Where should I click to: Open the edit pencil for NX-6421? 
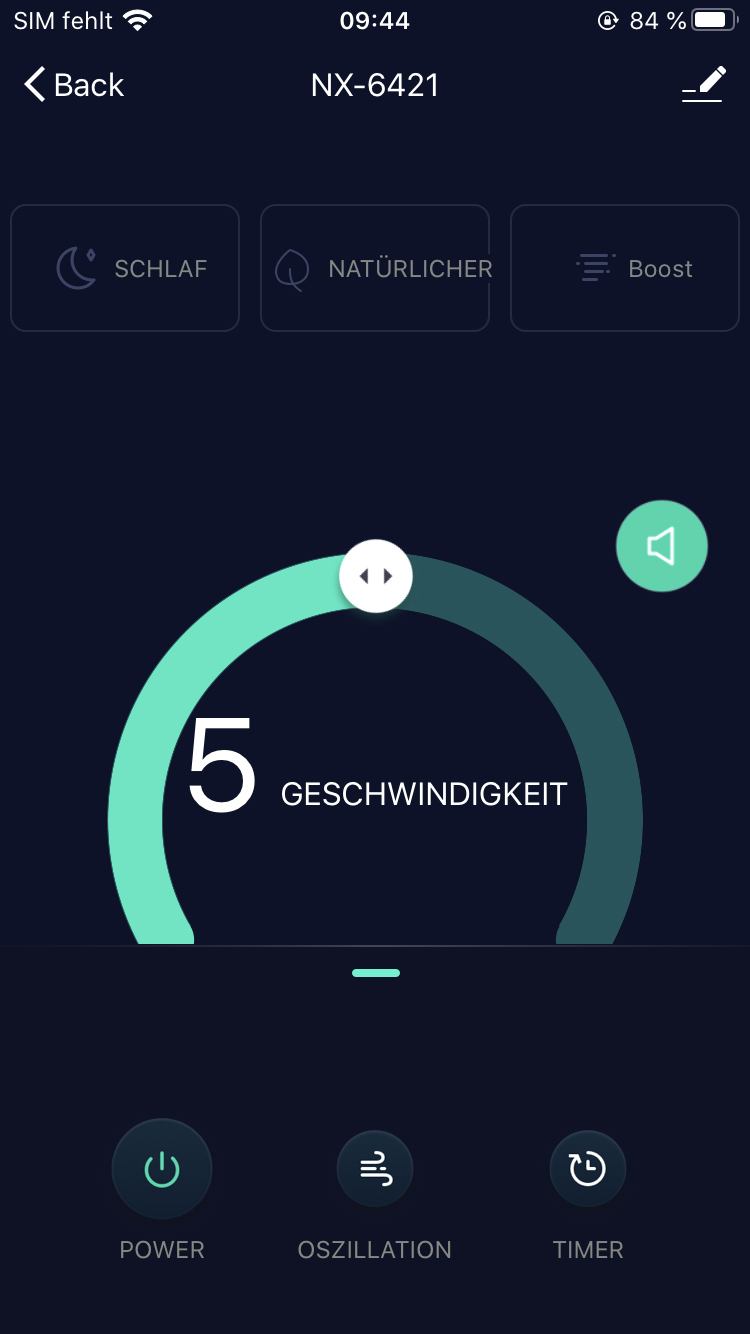[x=703, y=84]
